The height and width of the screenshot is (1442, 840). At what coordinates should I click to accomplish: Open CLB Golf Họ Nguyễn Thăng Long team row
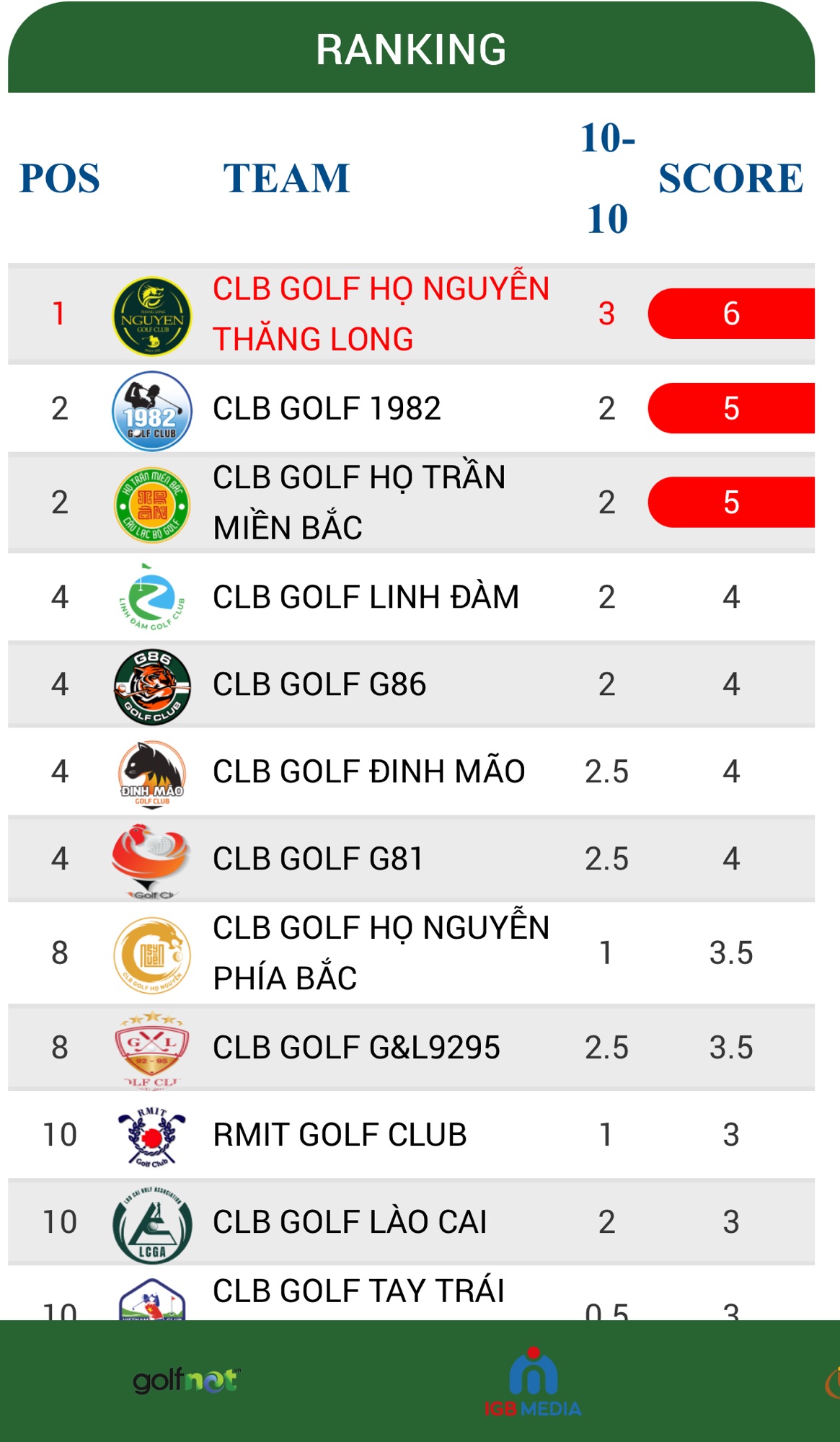pyautogui.click(x=381, y=314)
